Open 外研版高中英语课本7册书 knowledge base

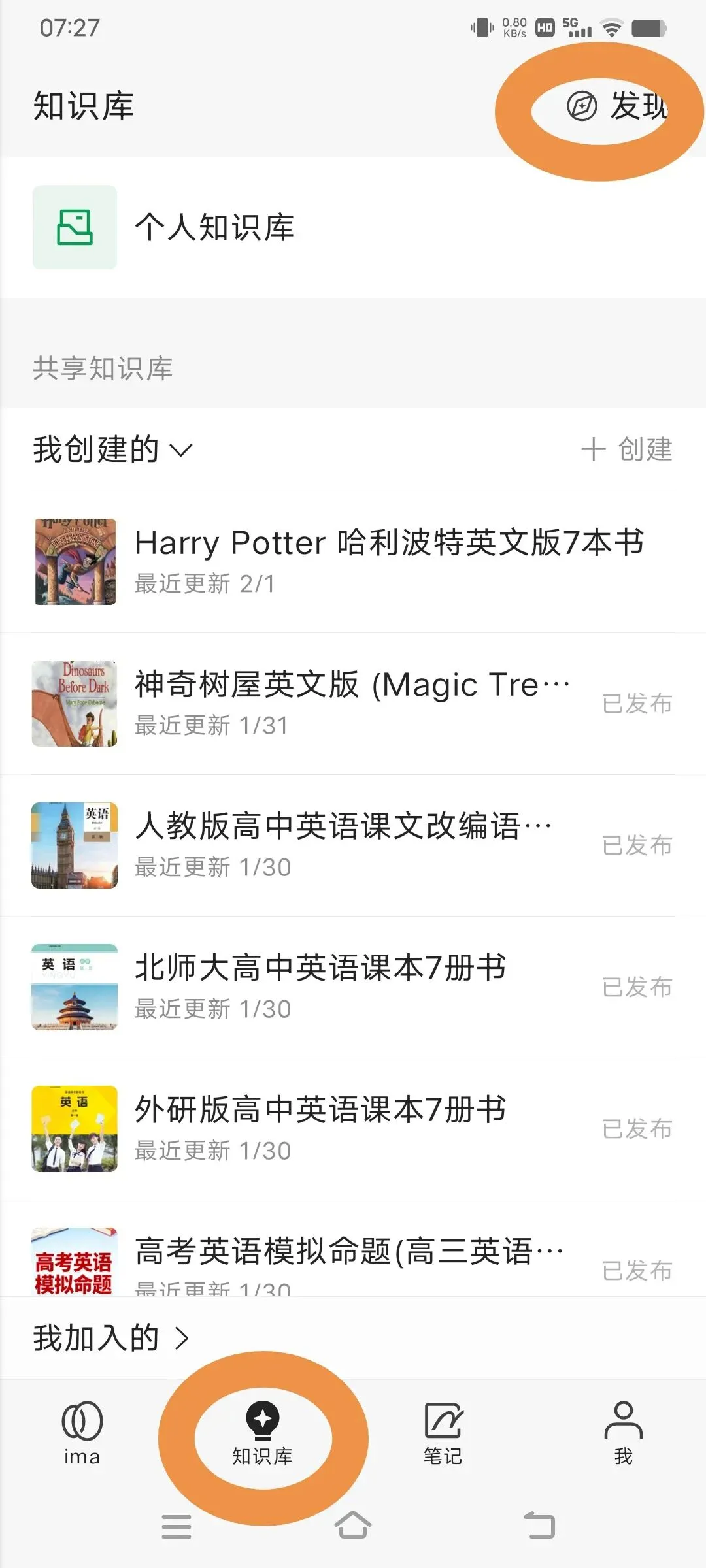353,1129
